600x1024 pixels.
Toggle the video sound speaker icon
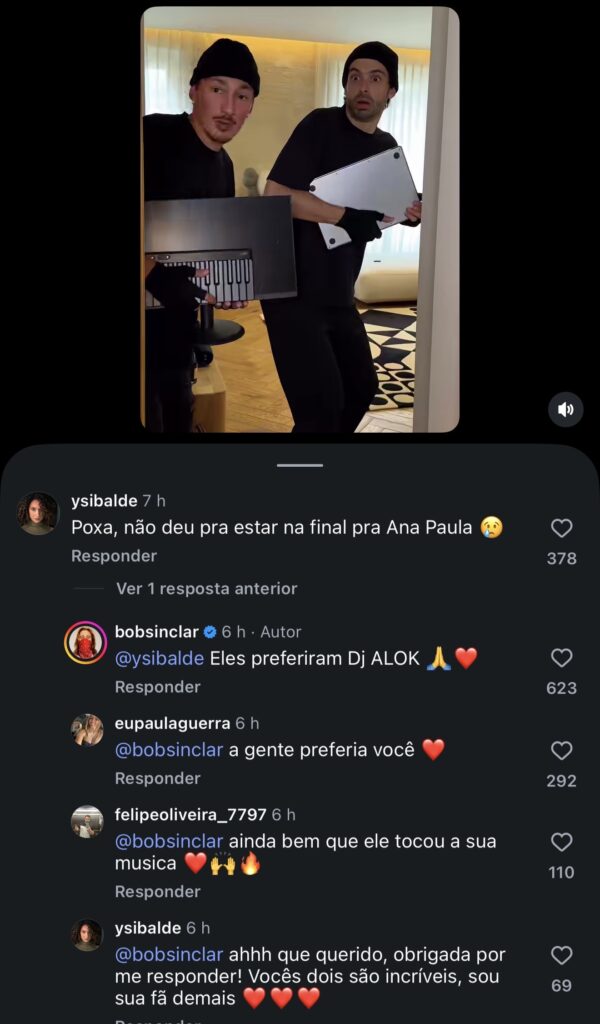(x=565, y=409)
